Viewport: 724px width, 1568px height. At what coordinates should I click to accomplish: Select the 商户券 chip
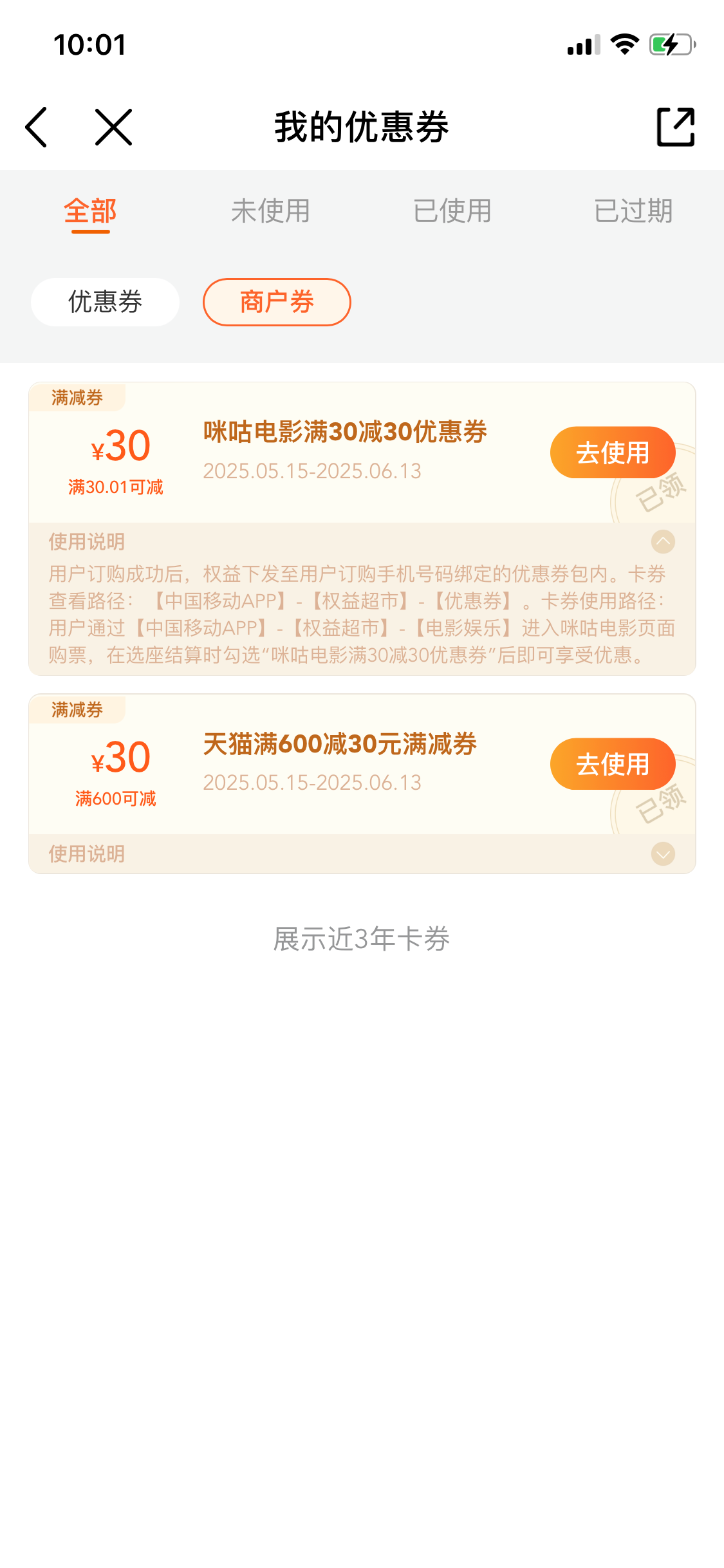277,302
